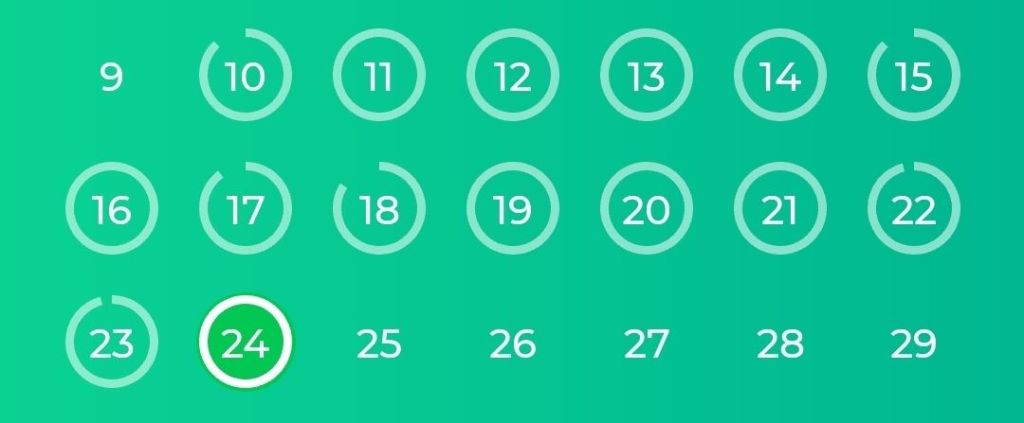Tap date 13 in the grid
1024x423 pixels.
[x=646, y=76]
